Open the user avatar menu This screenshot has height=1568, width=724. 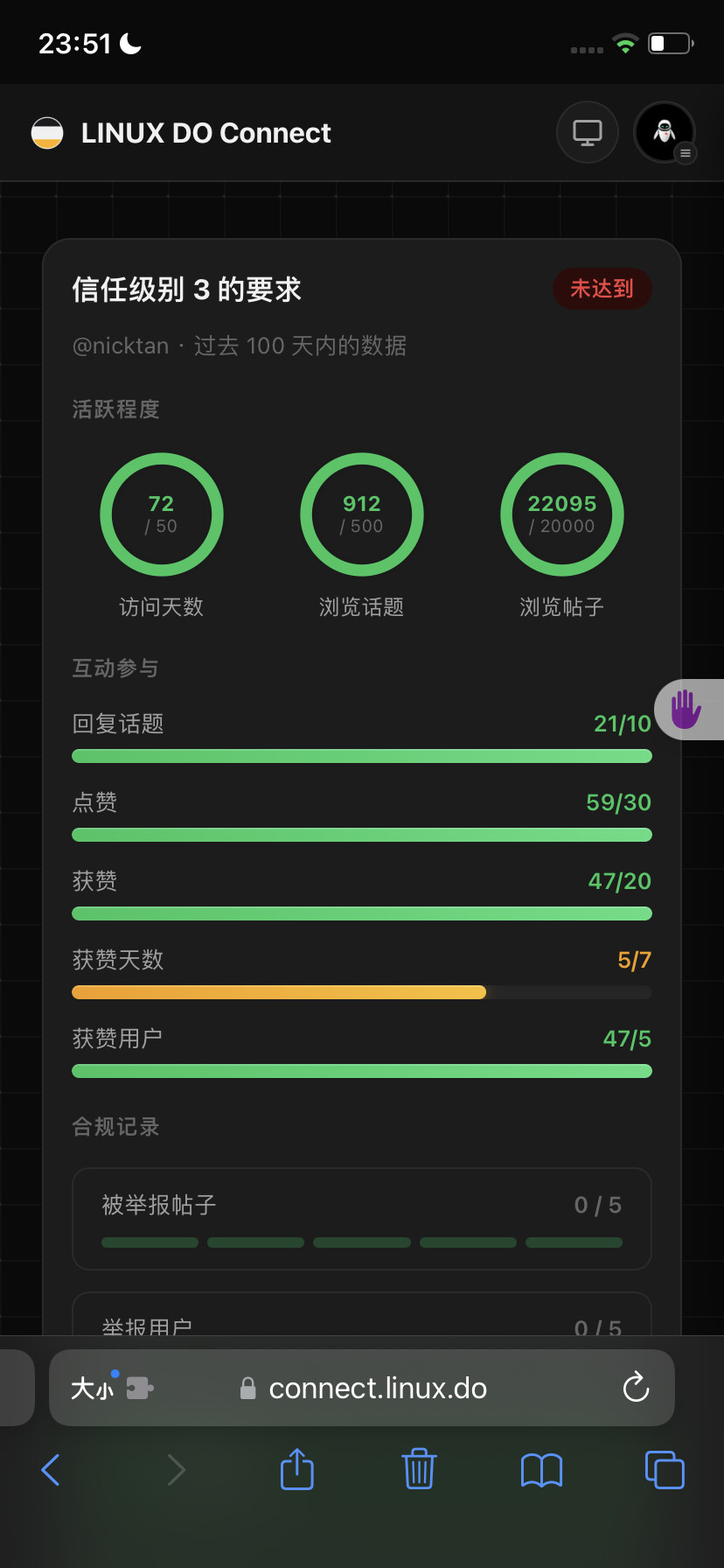[665, 133]
